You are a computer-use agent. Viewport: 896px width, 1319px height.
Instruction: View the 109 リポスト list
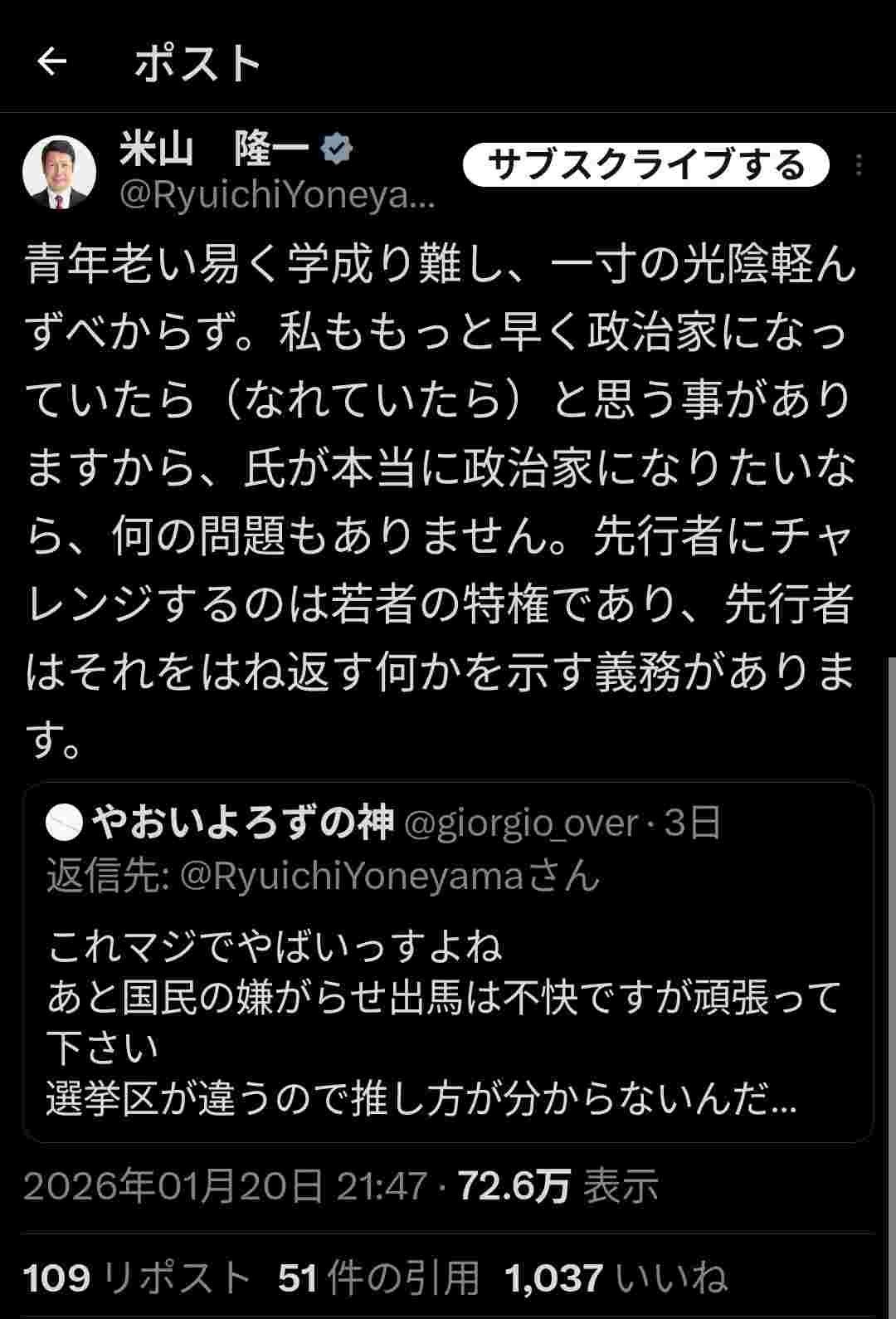click(x=137, y=1277)
